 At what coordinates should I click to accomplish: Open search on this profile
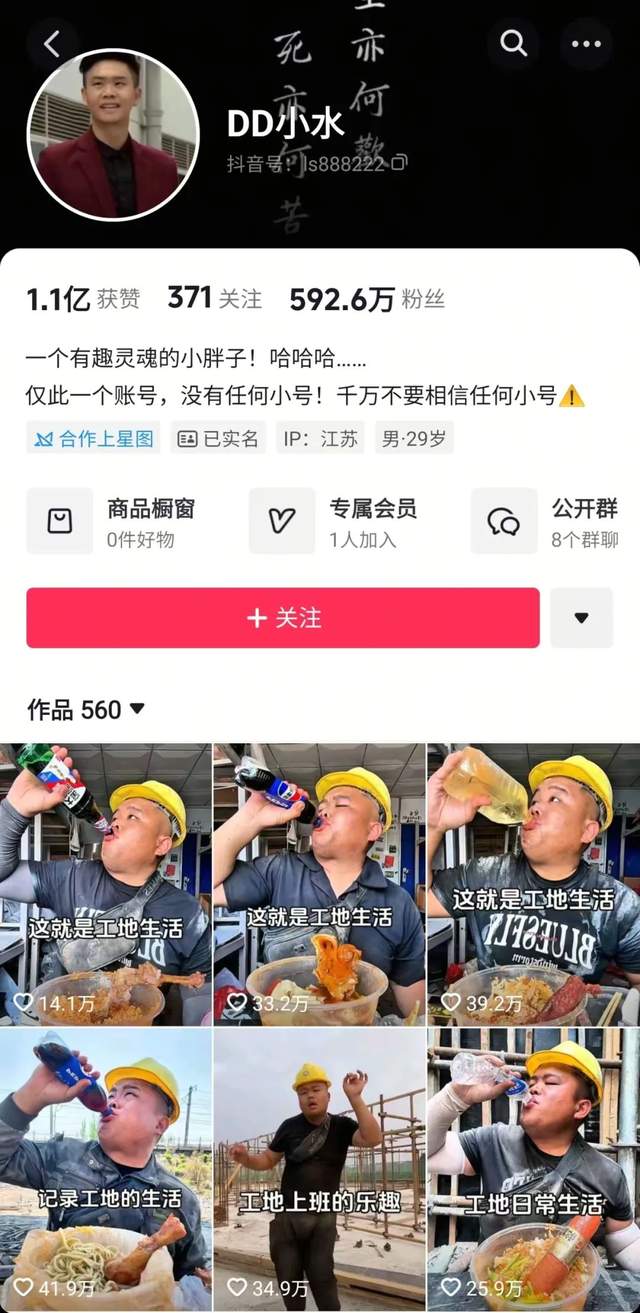pos(513,43)
